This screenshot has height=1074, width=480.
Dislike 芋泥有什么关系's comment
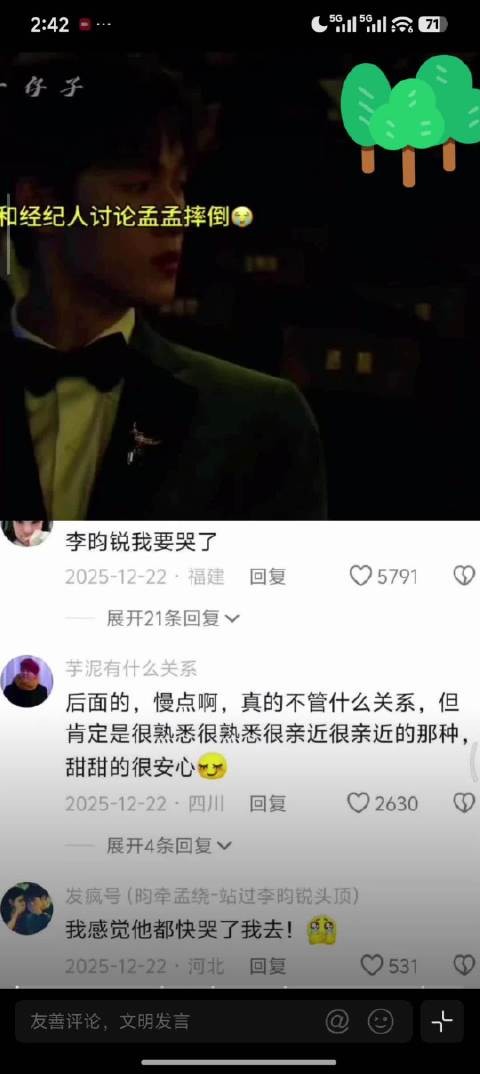[x=464, y=803]
